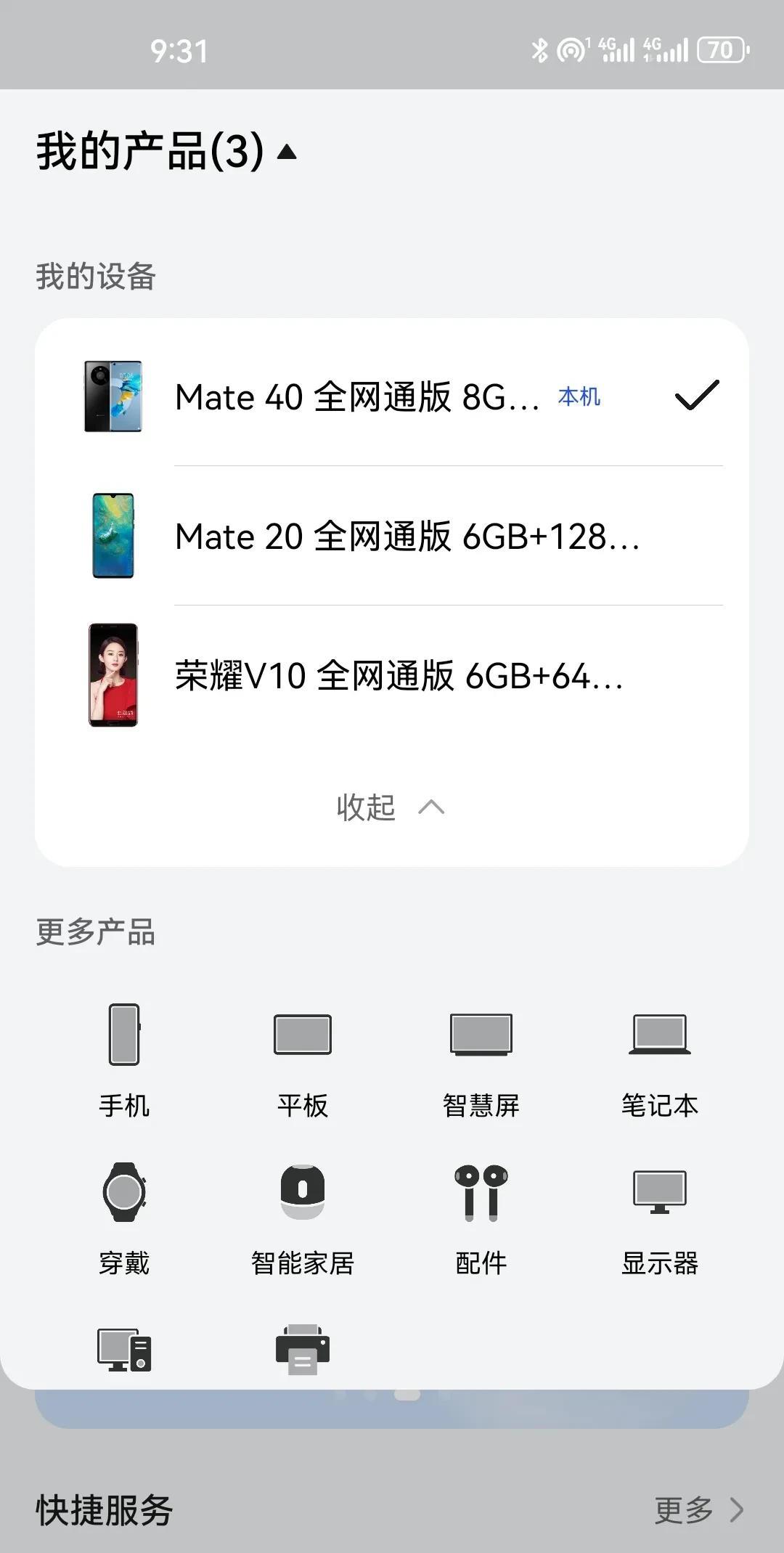Image resolution: width=784 pixels, height=1553 pixels.
Task: Collapse the 我的产品(3) dropdown header
Action: click(167, 151)
